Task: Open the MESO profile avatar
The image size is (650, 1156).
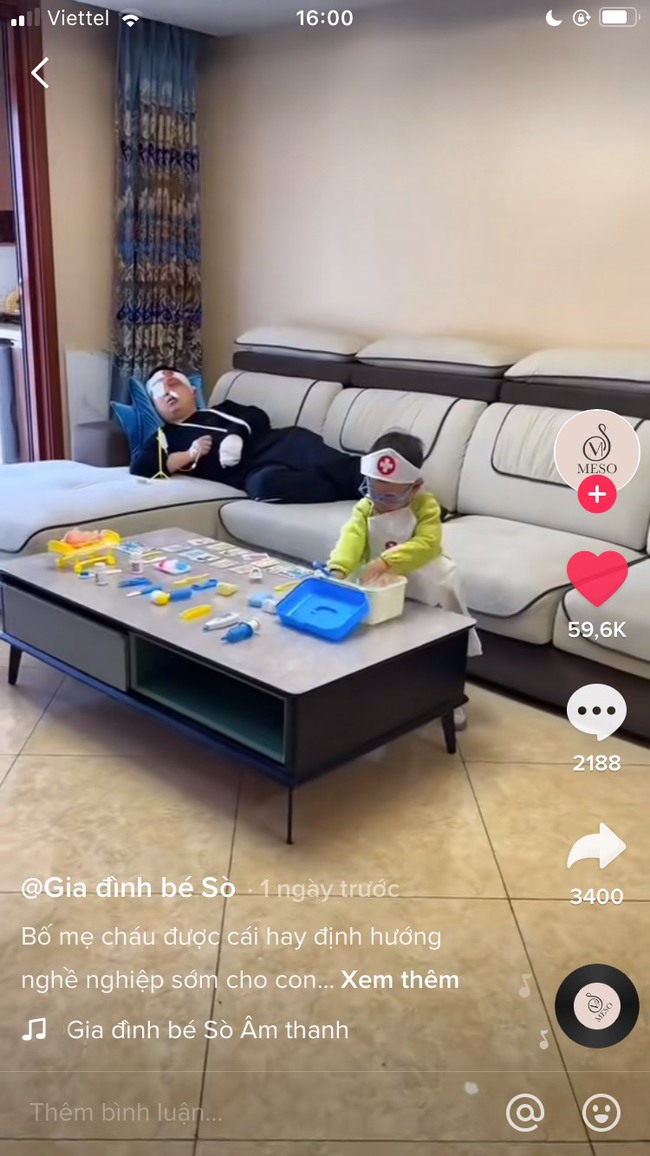Action: click(597, 451)
